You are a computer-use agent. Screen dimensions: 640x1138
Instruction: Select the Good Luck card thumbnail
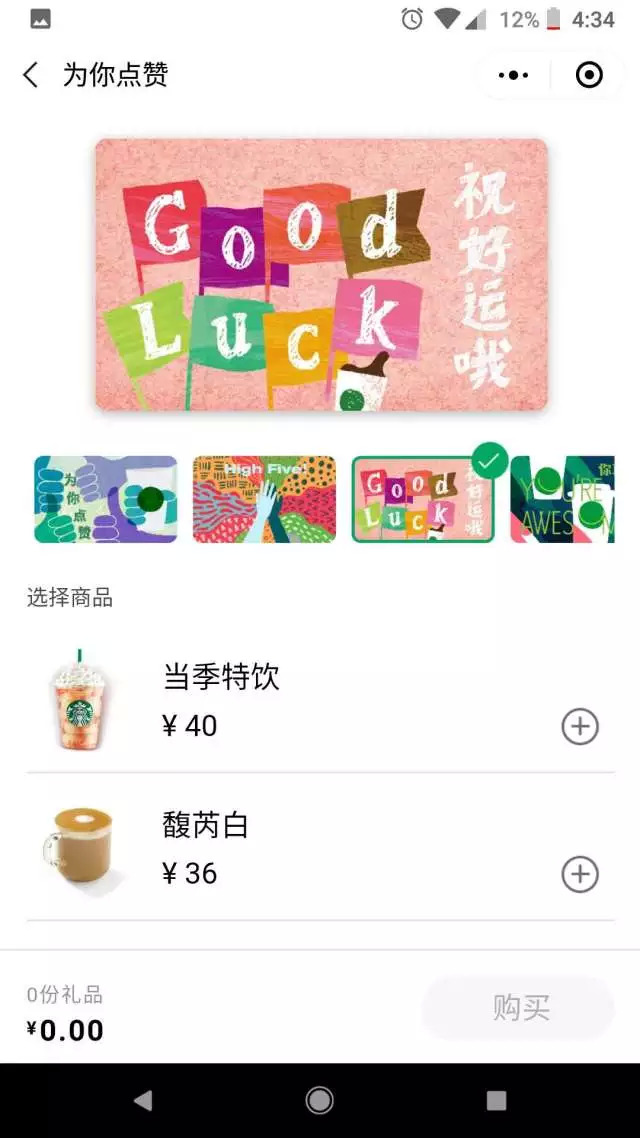click(x=422, y=499)
